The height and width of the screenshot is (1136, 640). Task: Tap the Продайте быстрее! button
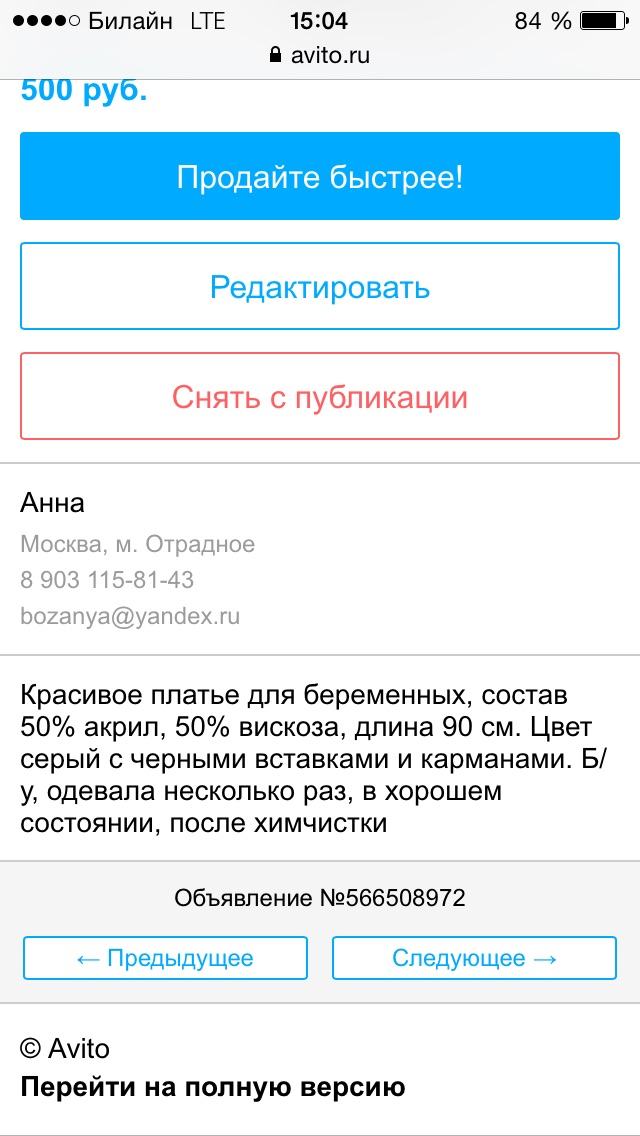coord(320,176)
